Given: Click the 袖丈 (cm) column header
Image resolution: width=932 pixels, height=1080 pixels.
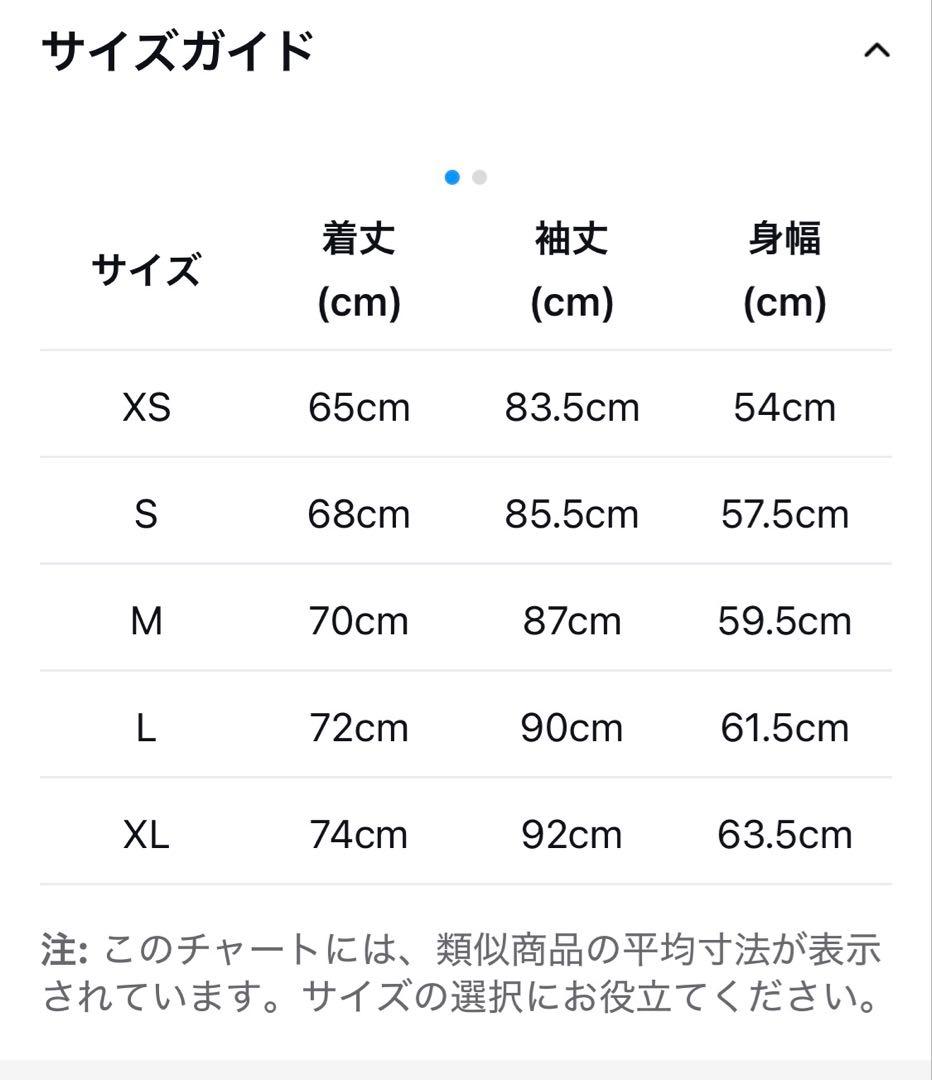Looking at the screenshot, I should pos(572,270).
